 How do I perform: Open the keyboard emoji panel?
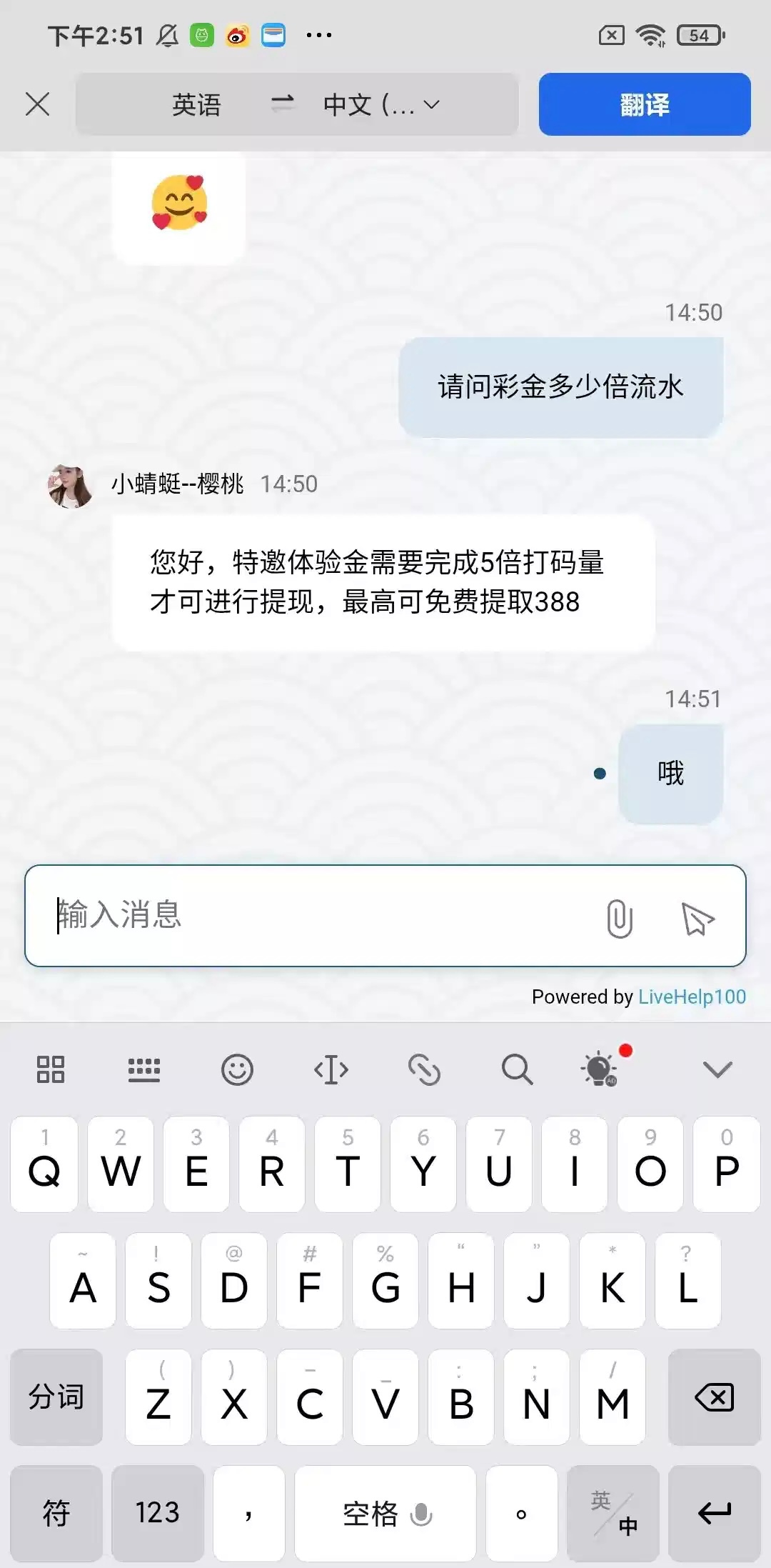237,1069
